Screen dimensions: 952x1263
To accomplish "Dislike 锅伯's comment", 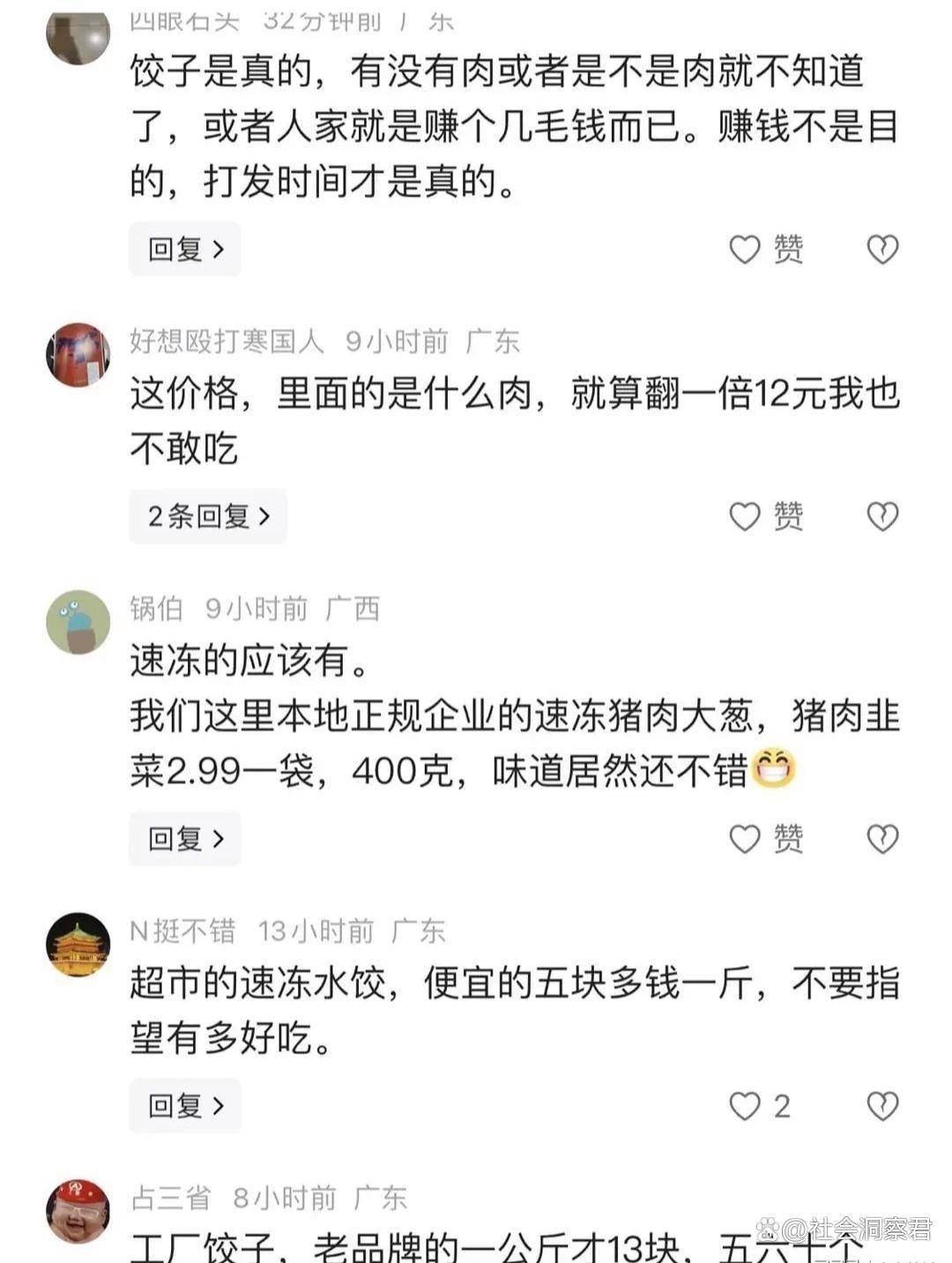I will [882, 839].
